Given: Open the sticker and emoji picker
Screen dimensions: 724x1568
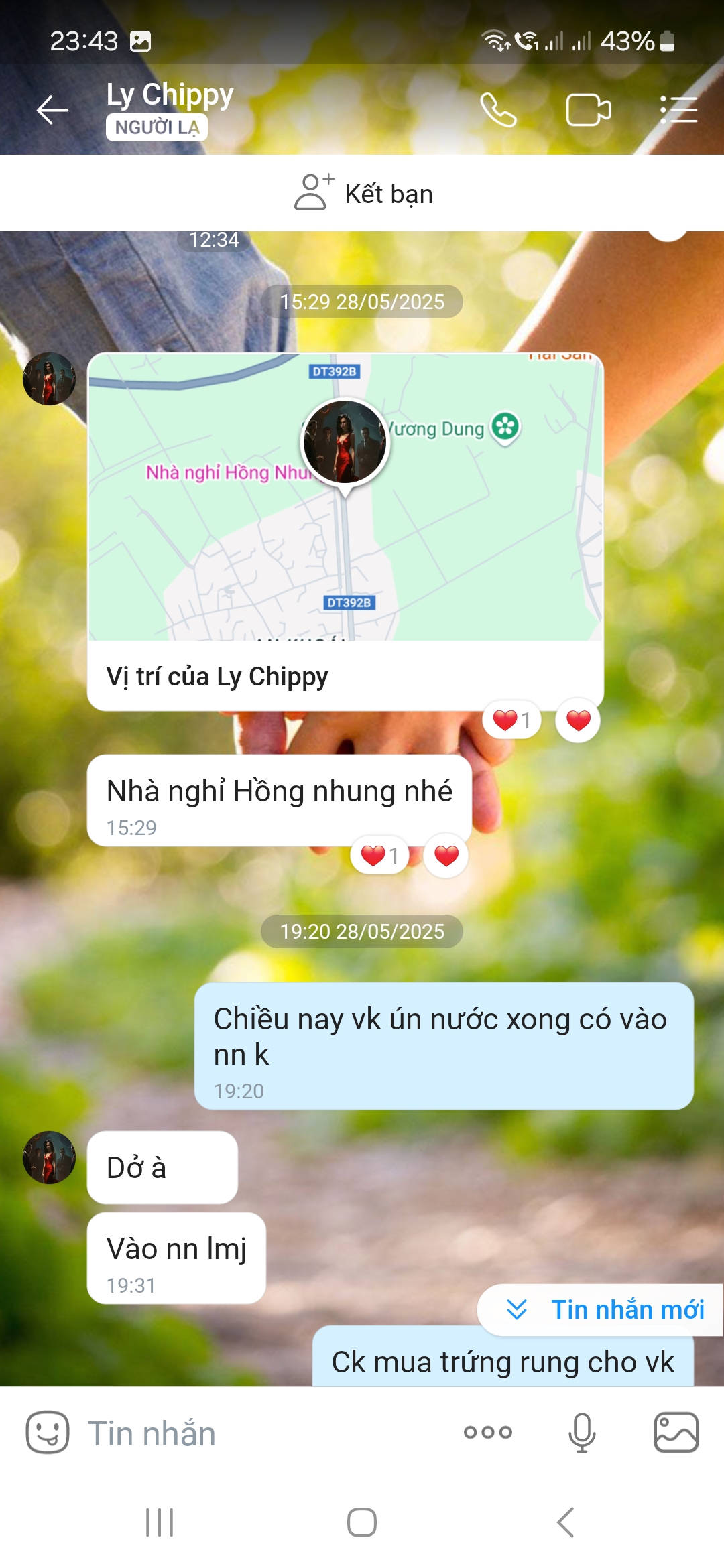Looking at the screenshot, I should [x=47, y=1433].
